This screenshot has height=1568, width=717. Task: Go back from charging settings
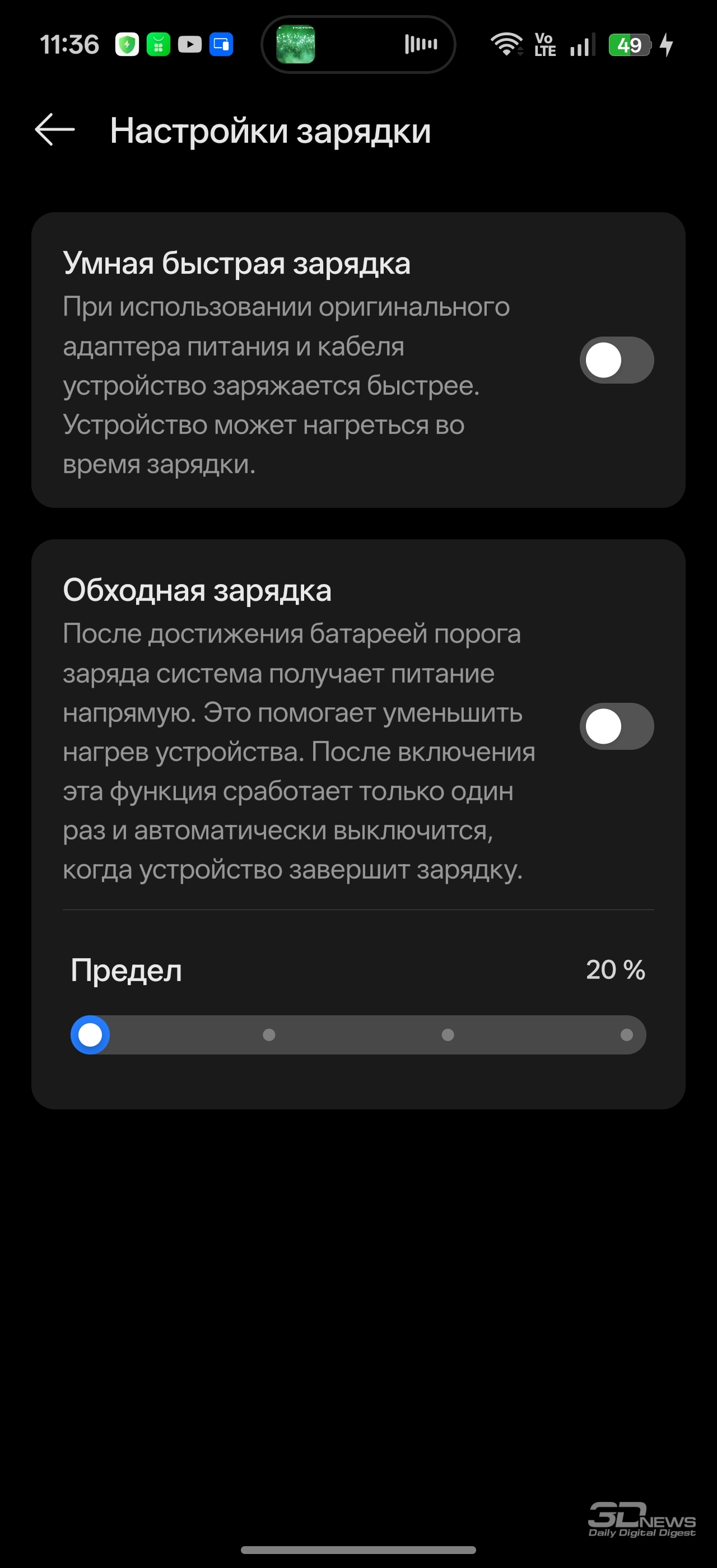[55, 130]
